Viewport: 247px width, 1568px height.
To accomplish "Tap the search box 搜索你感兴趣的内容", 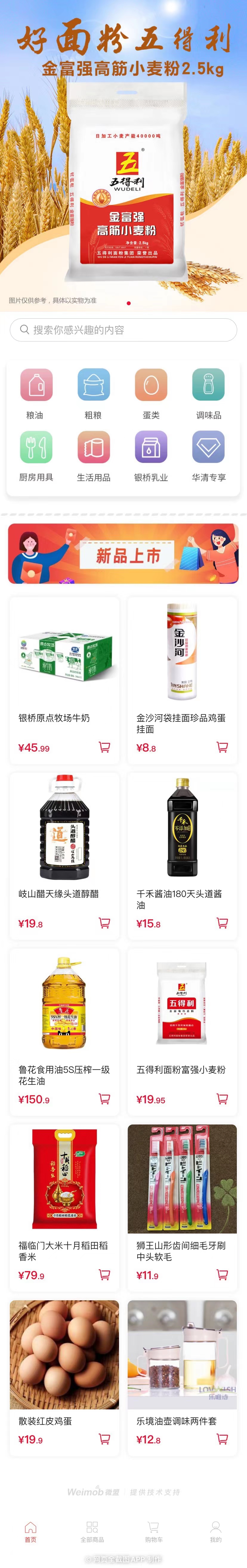I will click(x=123, y=330).
